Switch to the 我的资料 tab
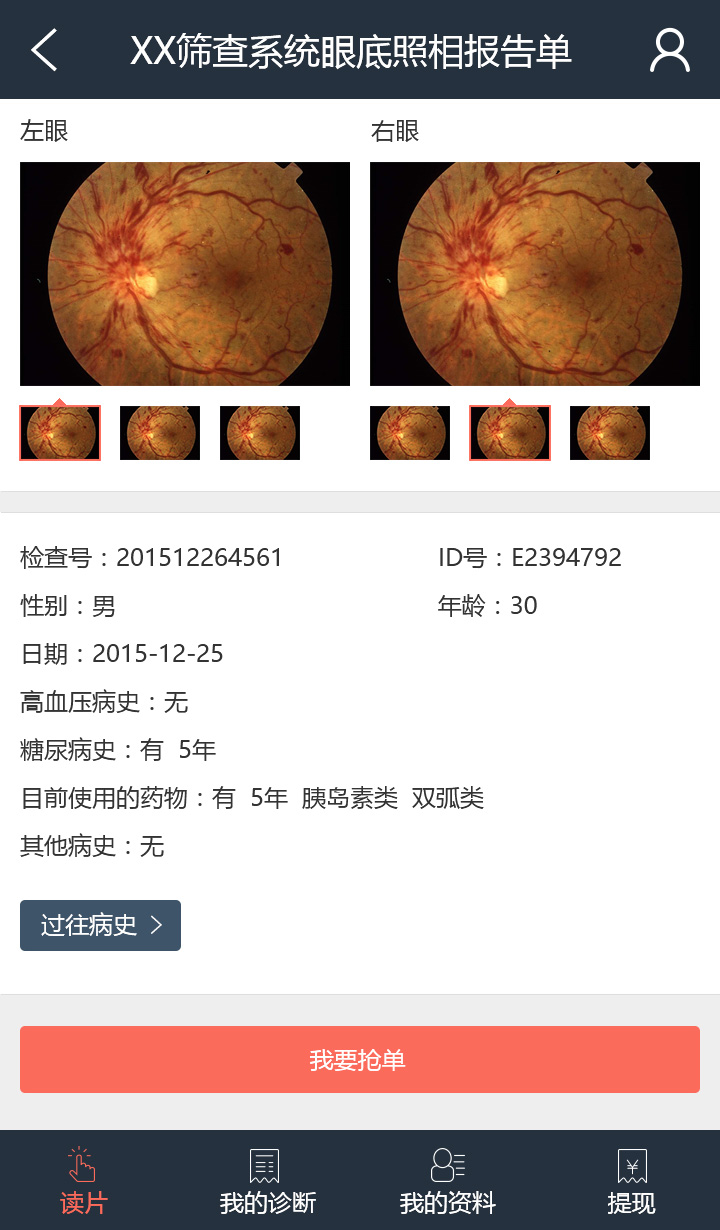The height and width of the screenshot is (1230, 720). pos(447,1181)
